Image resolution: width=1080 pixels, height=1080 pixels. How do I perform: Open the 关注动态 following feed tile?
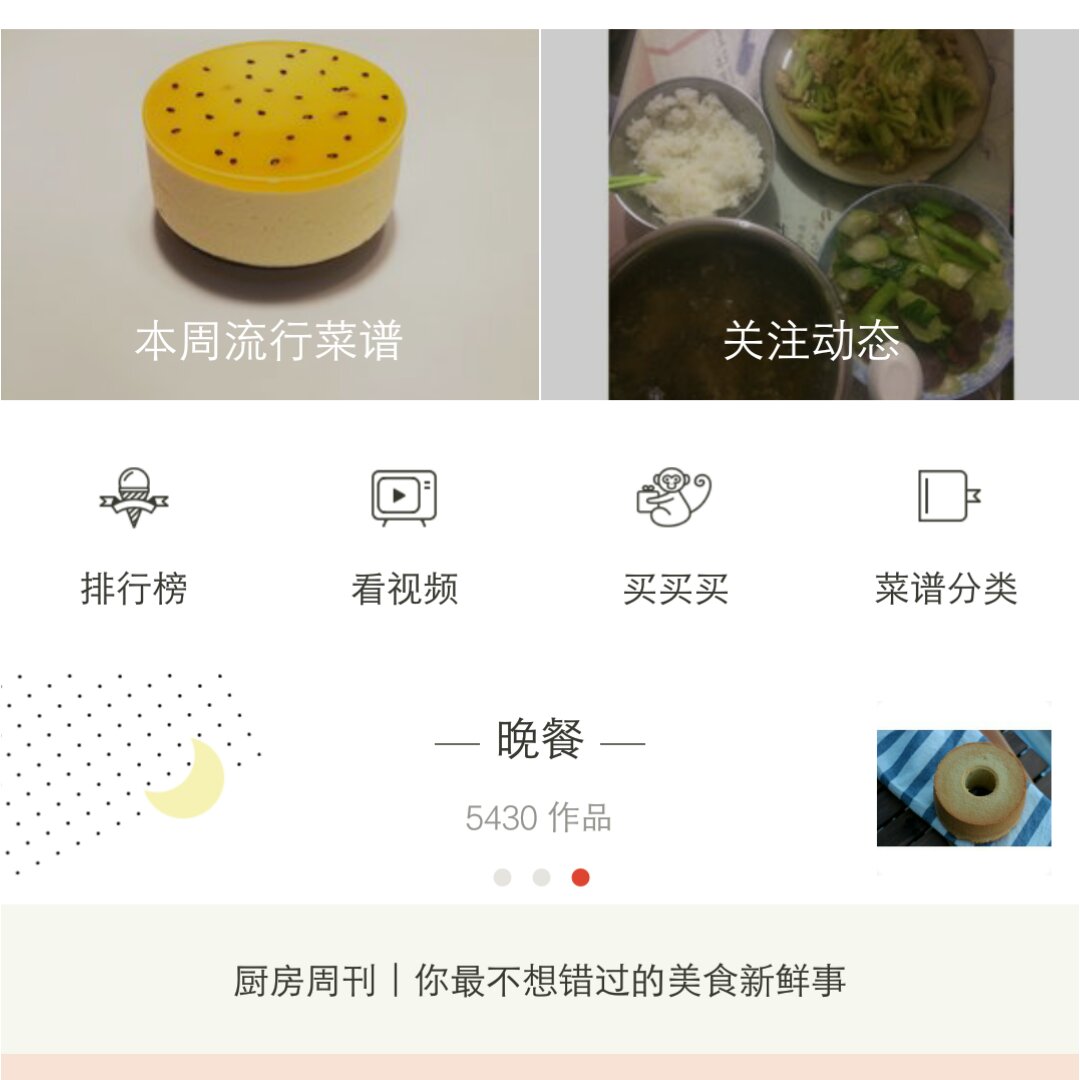click(x=810, y=215)
